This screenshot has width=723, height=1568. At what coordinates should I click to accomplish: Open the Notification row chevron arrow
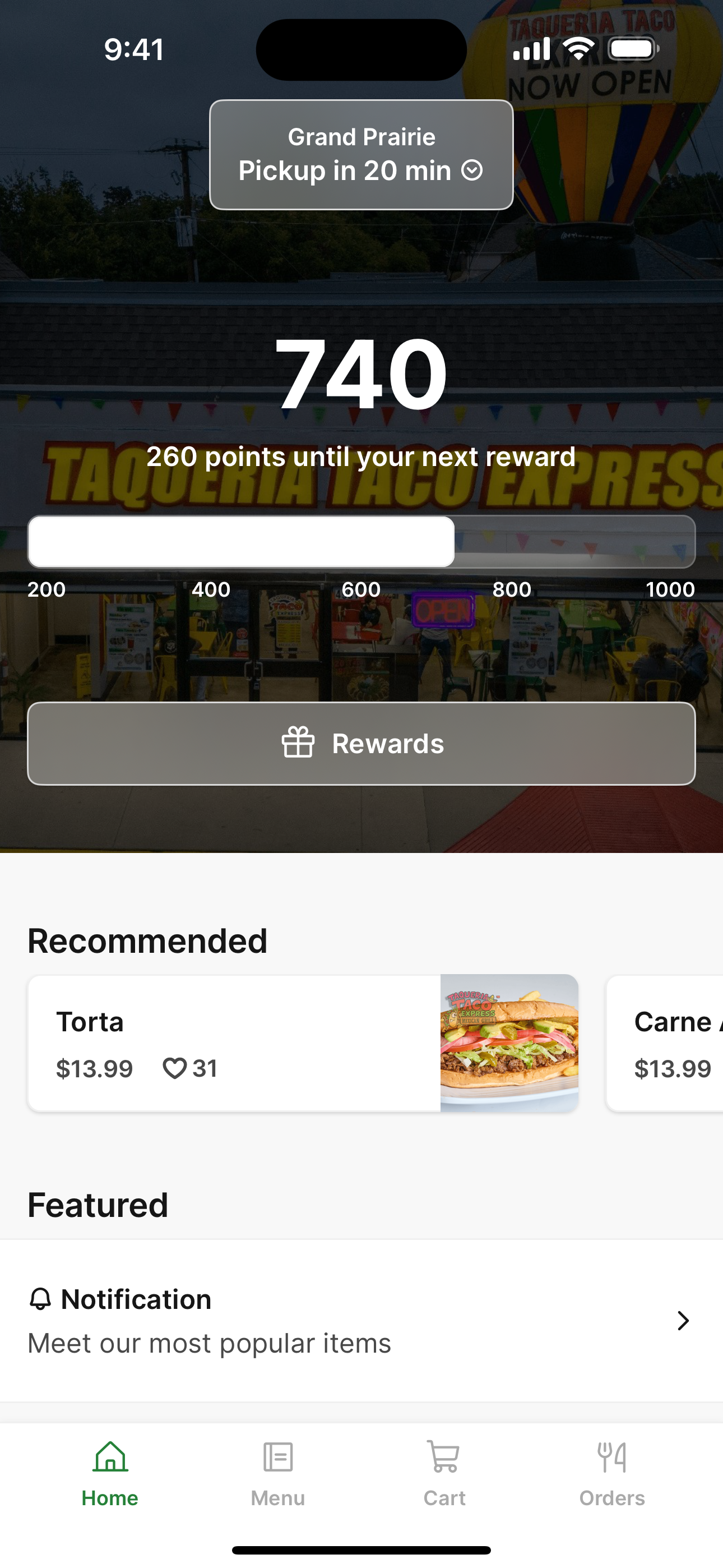683,1321
